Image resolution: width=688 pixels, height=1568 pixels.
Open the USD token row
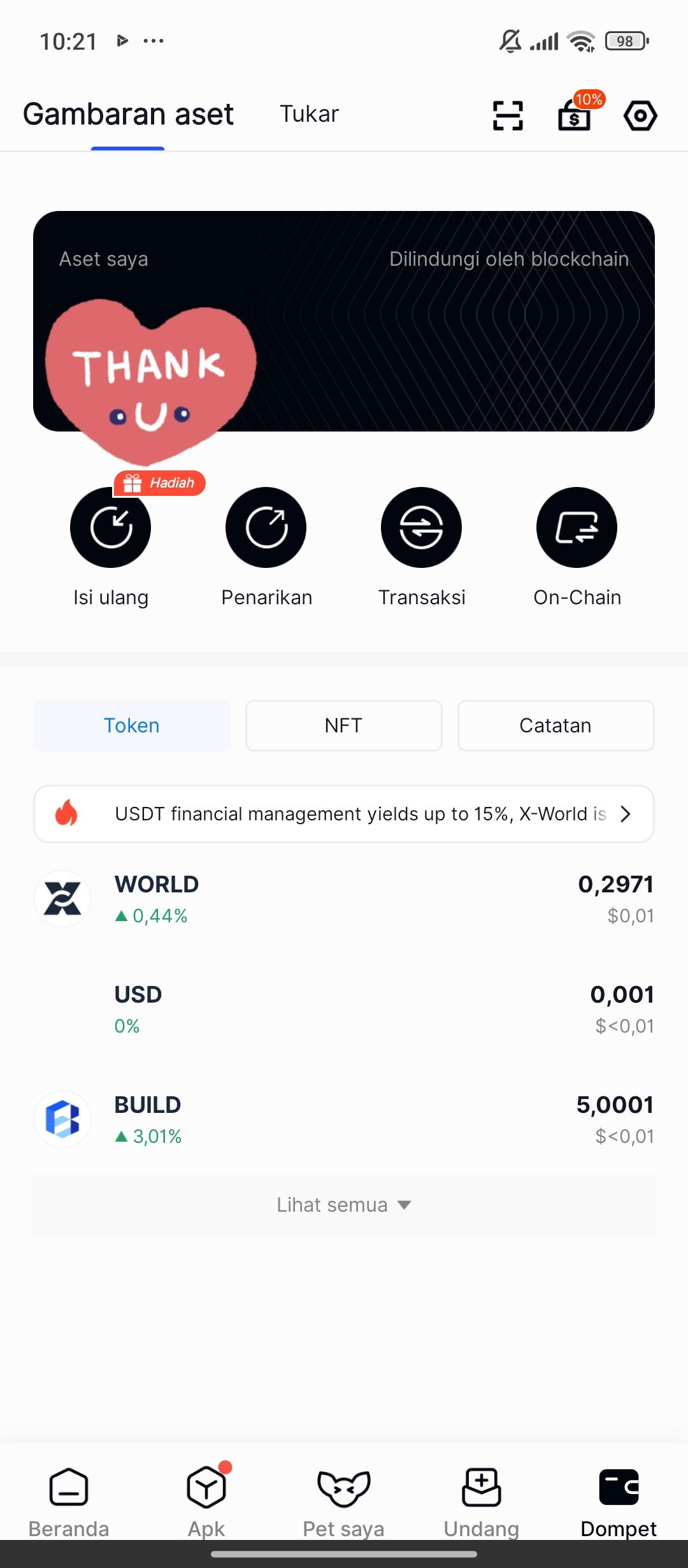[344, 1009]
